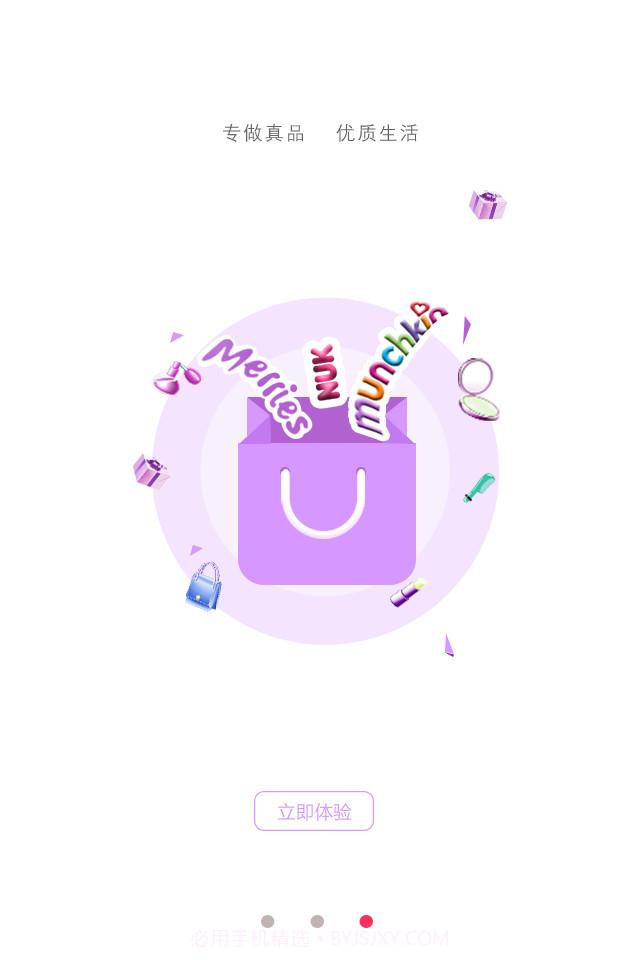Tap the 立即体验 button
This screenshot has width=640, height=960.
tap(314, 811)
